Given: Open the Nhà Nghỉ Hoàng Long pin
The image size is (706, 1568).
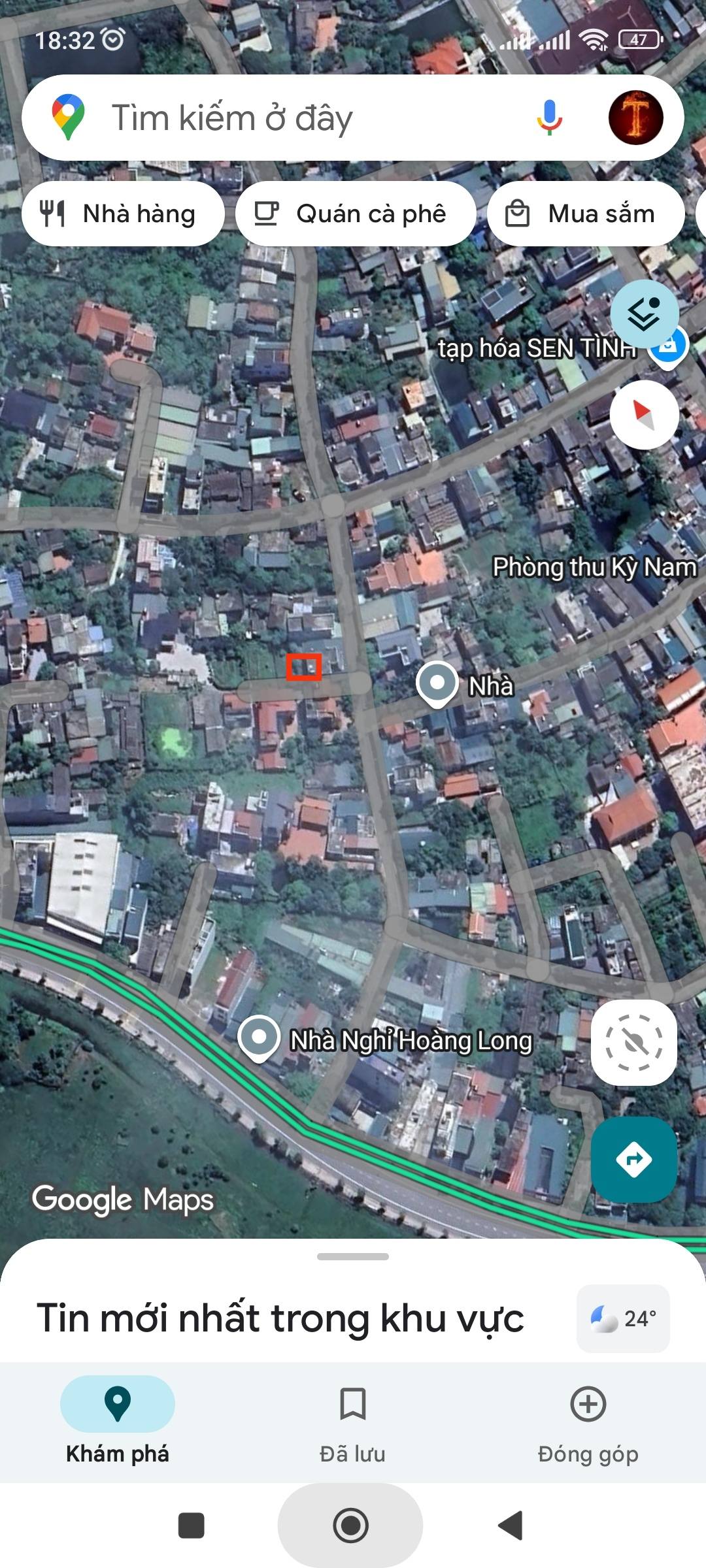Looking at the screenshot, I should pos(259,1037).
